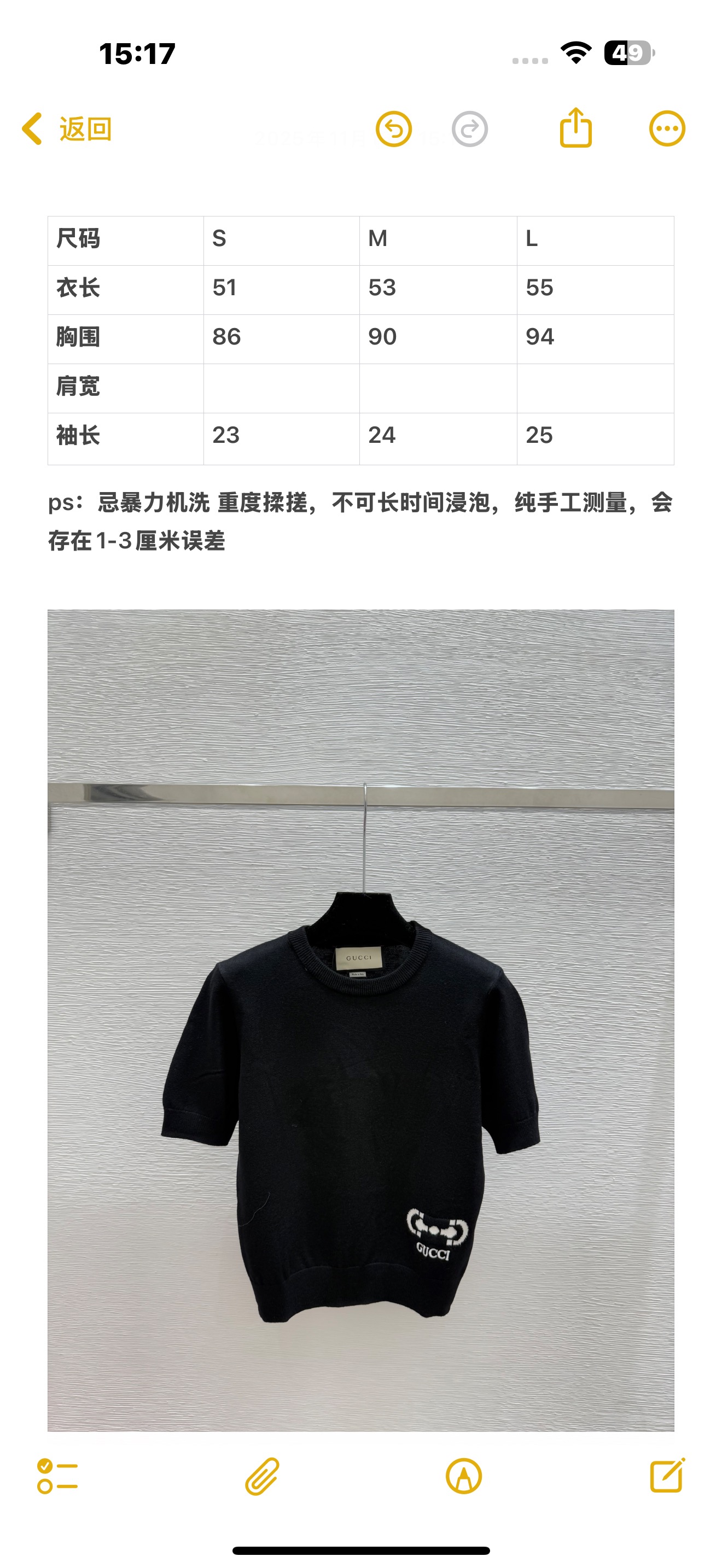
Task: Open the black sweater photo attachment
Action: pos(361,1020)
